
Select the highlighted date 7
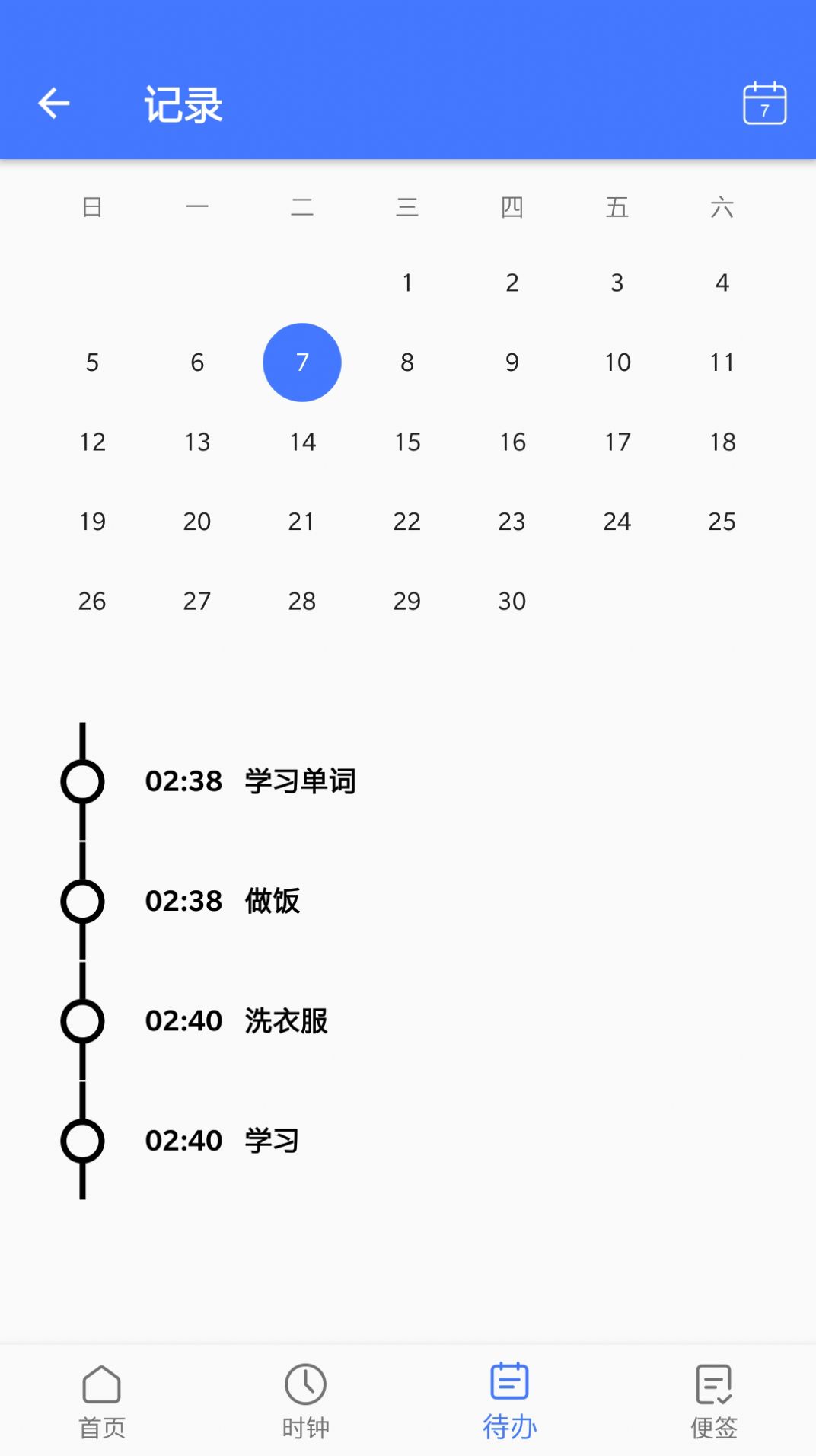click(x=301, y=362)
